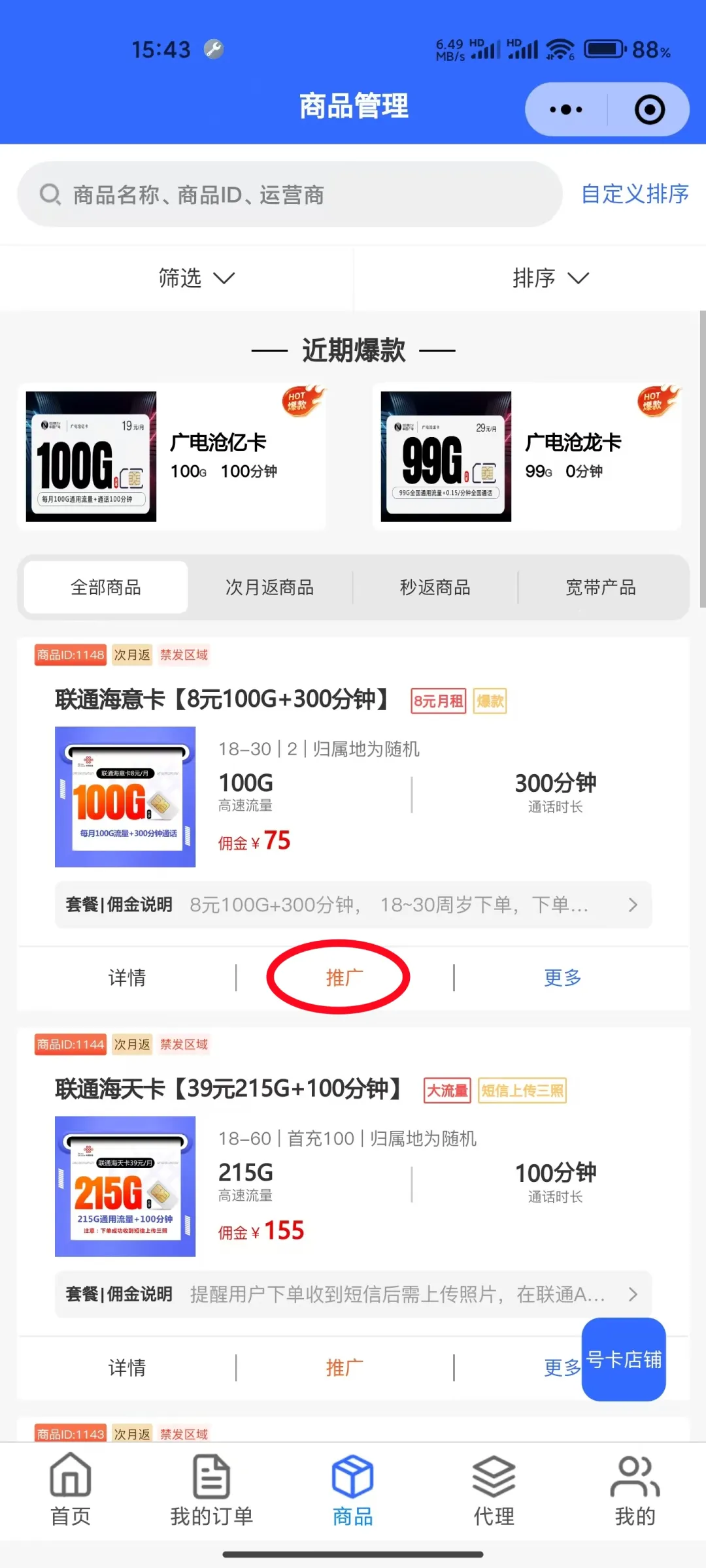Switch to the 次月返商品 tab
Image resolution: width=706 pixels, height=1568 pixels.
pyautogui.click(x=269, y=587)
